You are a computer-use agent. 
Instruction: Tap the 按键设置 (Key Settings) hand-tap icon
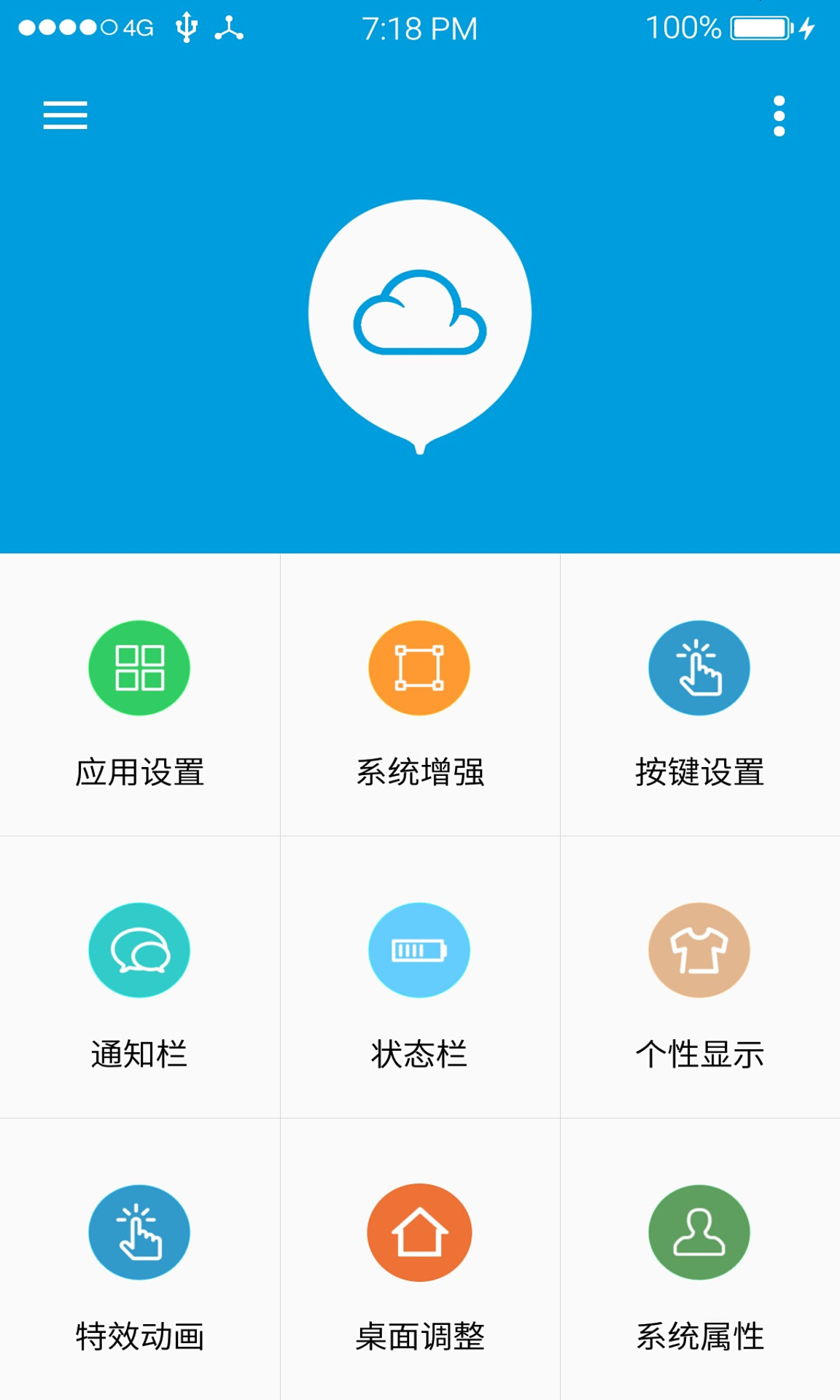(x=699, y=668)
